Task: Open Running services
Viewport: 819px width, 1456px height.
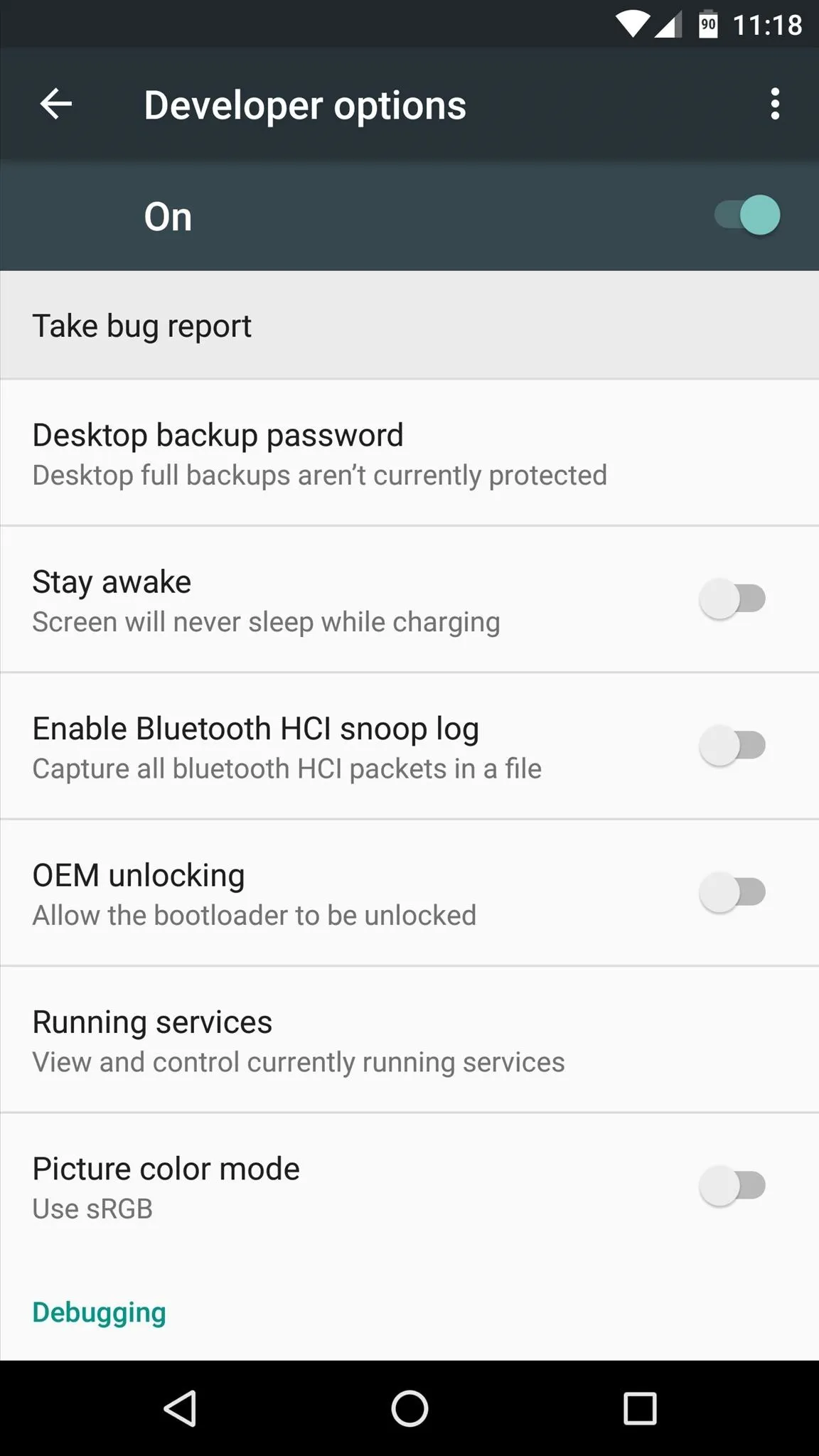Action: pyautogui.click(x=409, y=1040)
